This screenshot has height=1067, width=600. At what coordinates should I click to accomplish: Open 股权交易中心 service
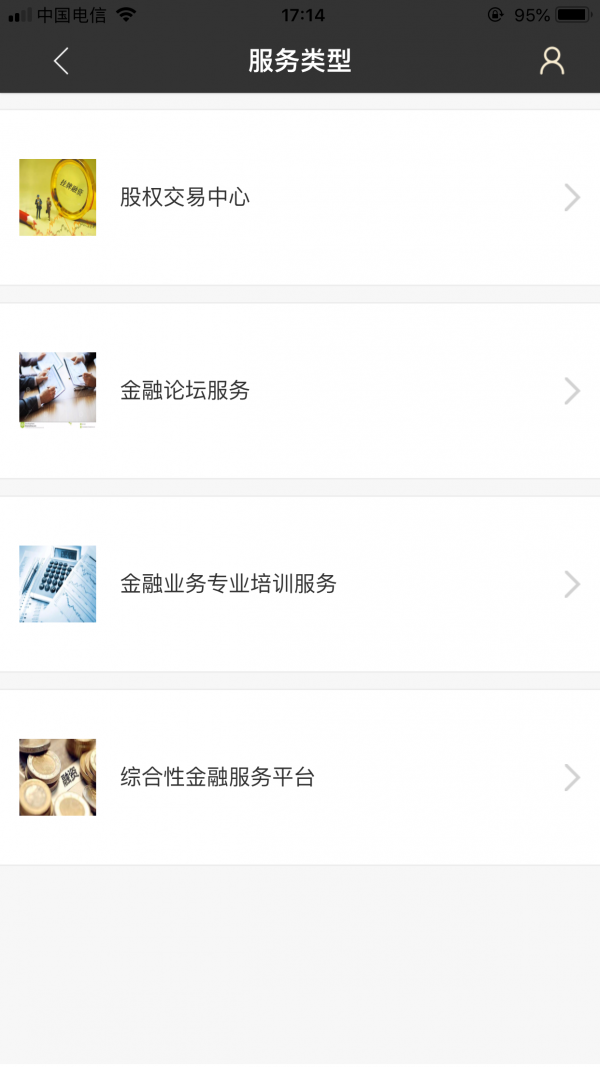click(x=300, y=197)
